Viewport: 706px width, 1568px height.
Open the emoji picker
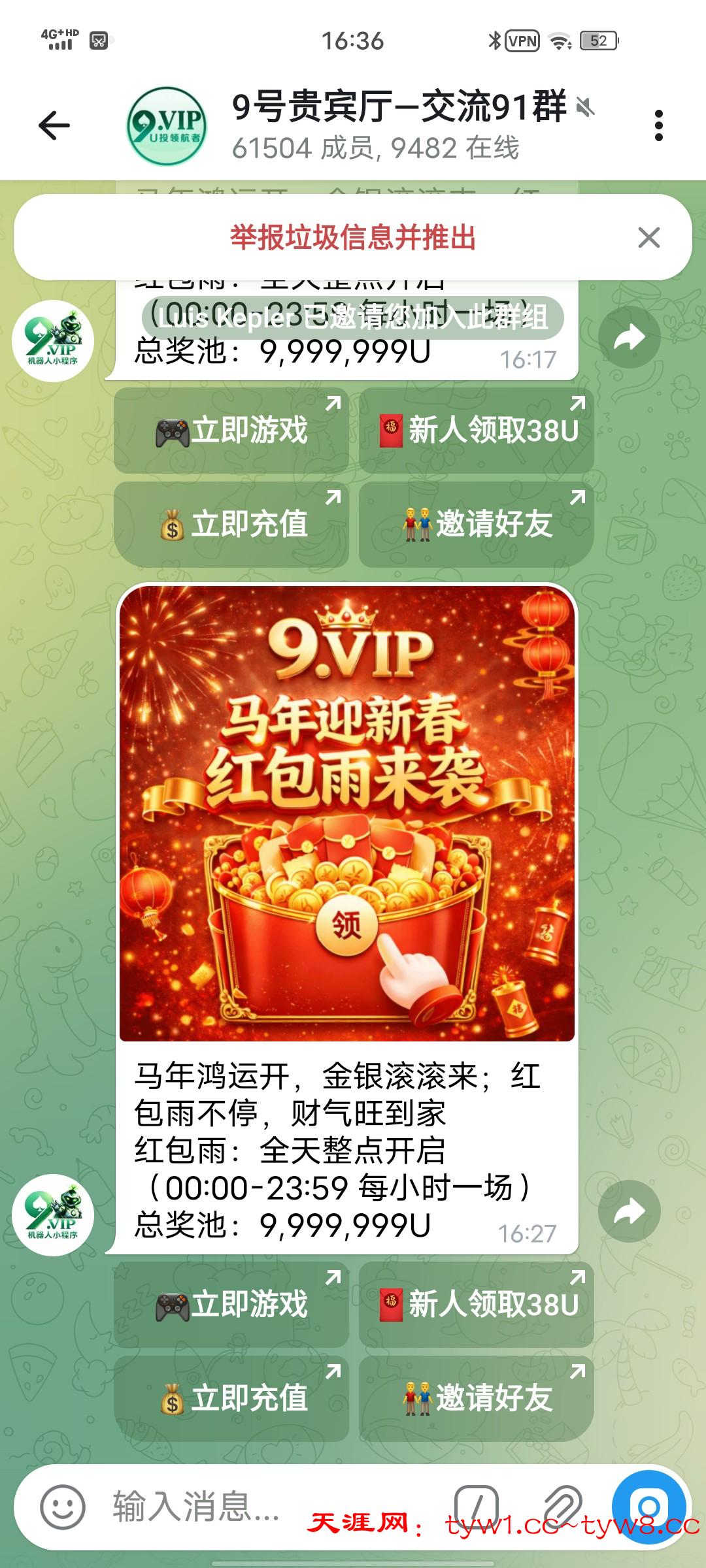[x=63, y=1507]
